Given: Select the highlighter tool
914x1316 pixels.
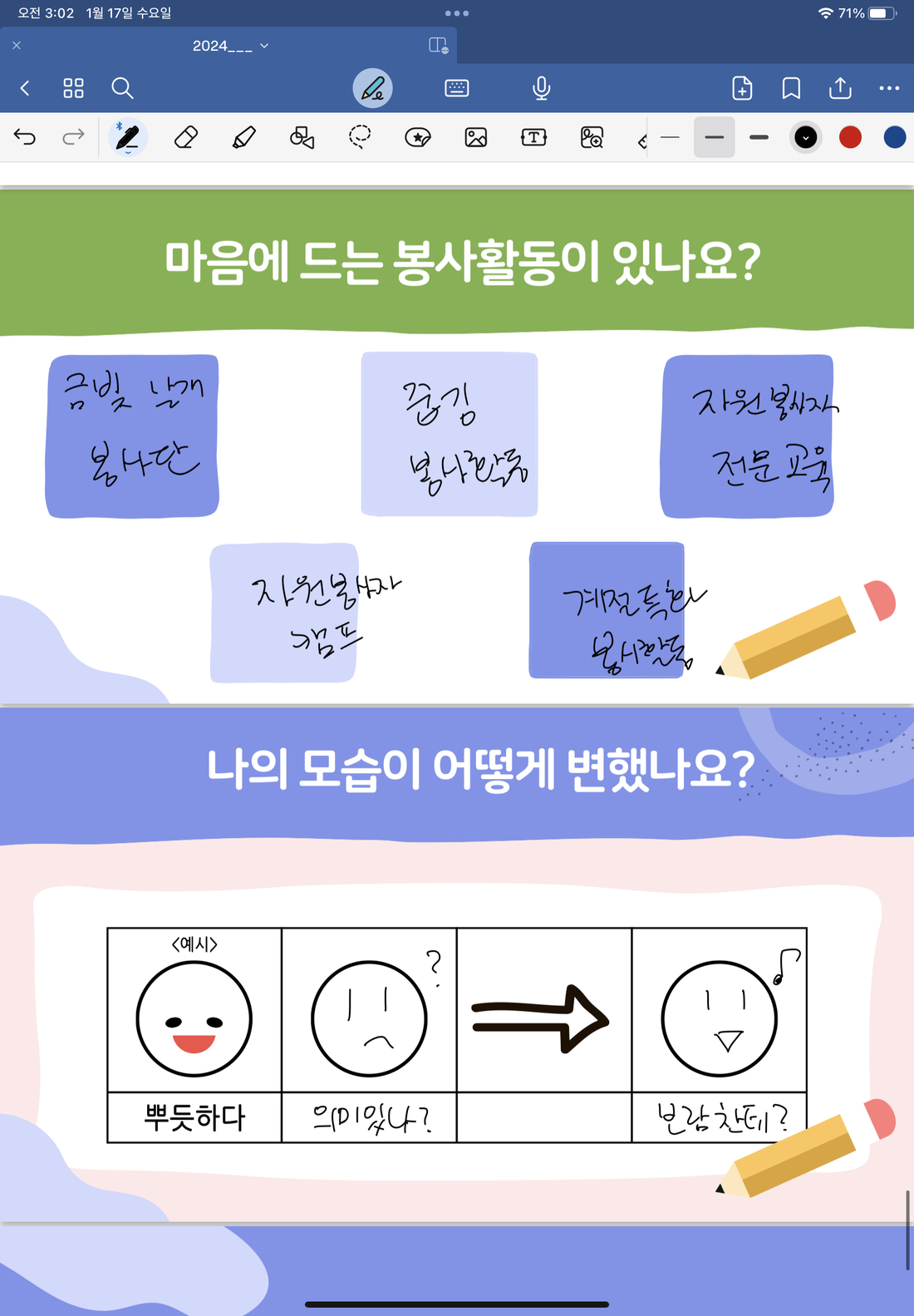Looking at the screenshot, I should click(244, 137).
